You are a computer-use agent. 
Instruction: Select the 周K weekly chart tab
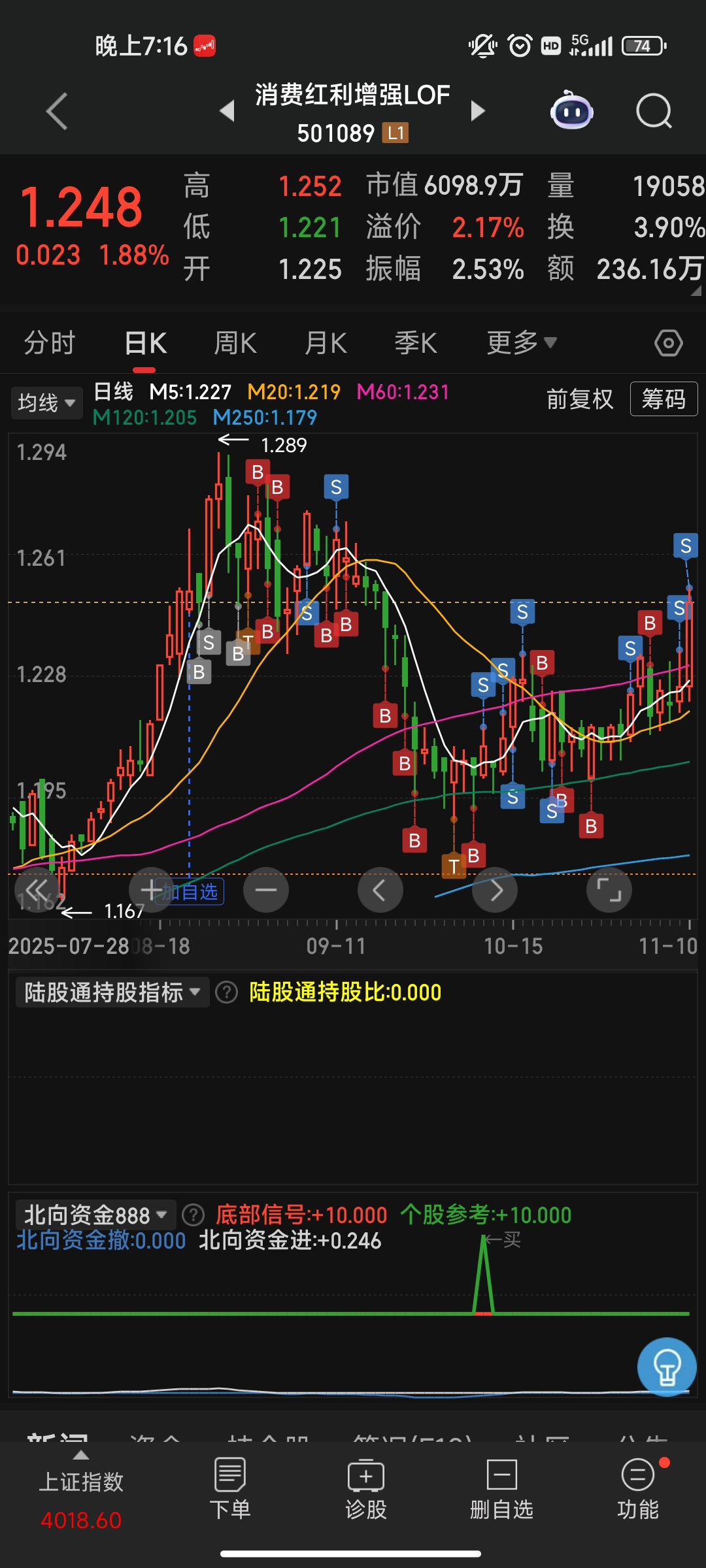[235, 343]
